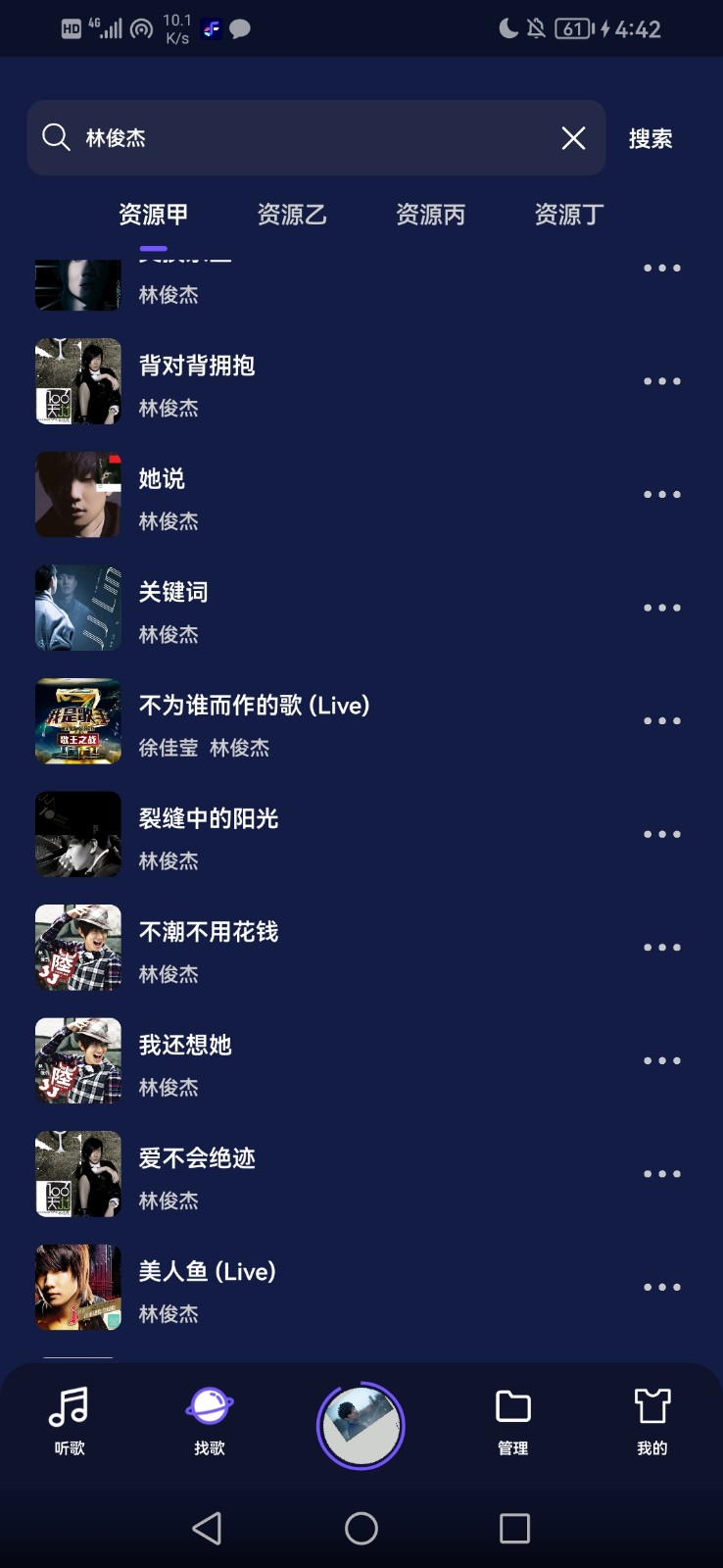Open the options menu for 裂缝中的阳光
Image resolution: width=723 pixels, height=1568 pixels.
pyautogui.click(x=662, y=834)
